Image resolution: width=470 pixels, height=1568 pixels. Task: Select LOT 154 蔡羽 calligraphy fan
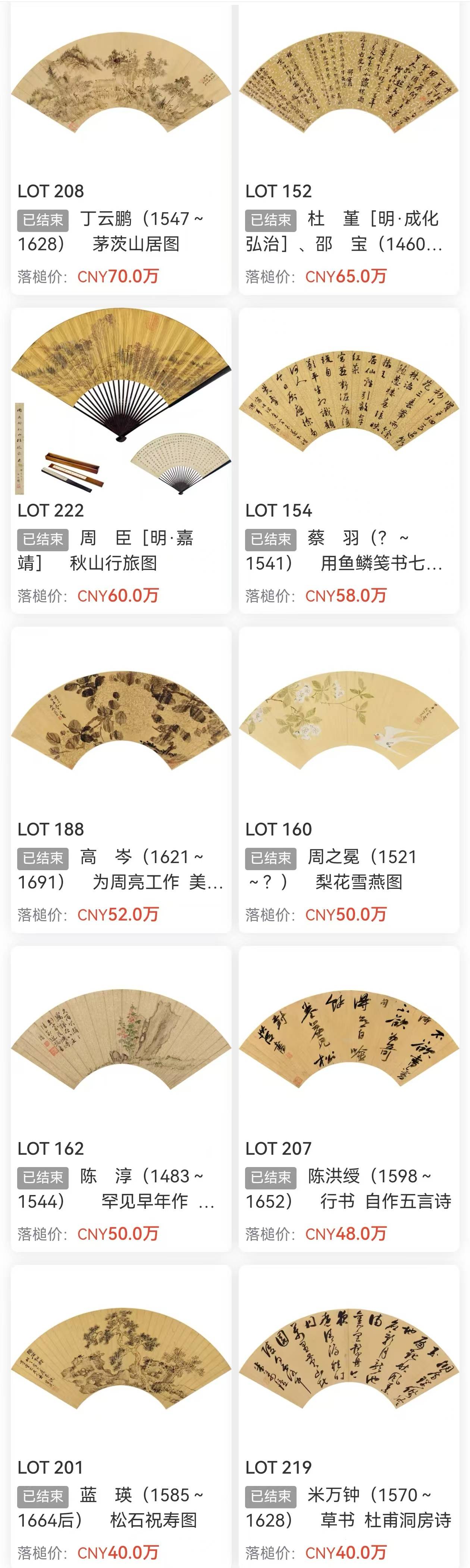pos(349,402)
